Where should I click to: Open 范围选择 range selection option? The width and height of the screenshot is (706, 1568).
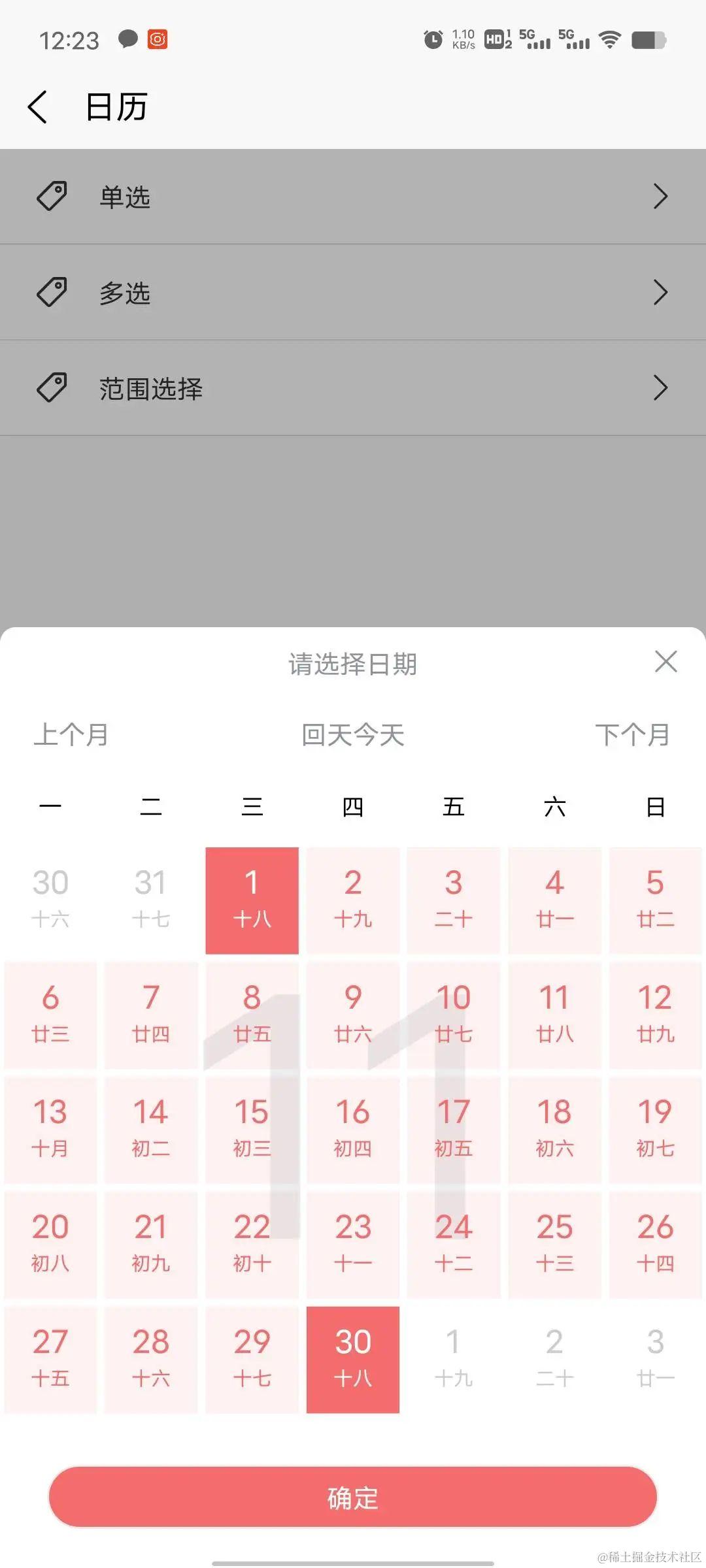(x=352, y=388)
